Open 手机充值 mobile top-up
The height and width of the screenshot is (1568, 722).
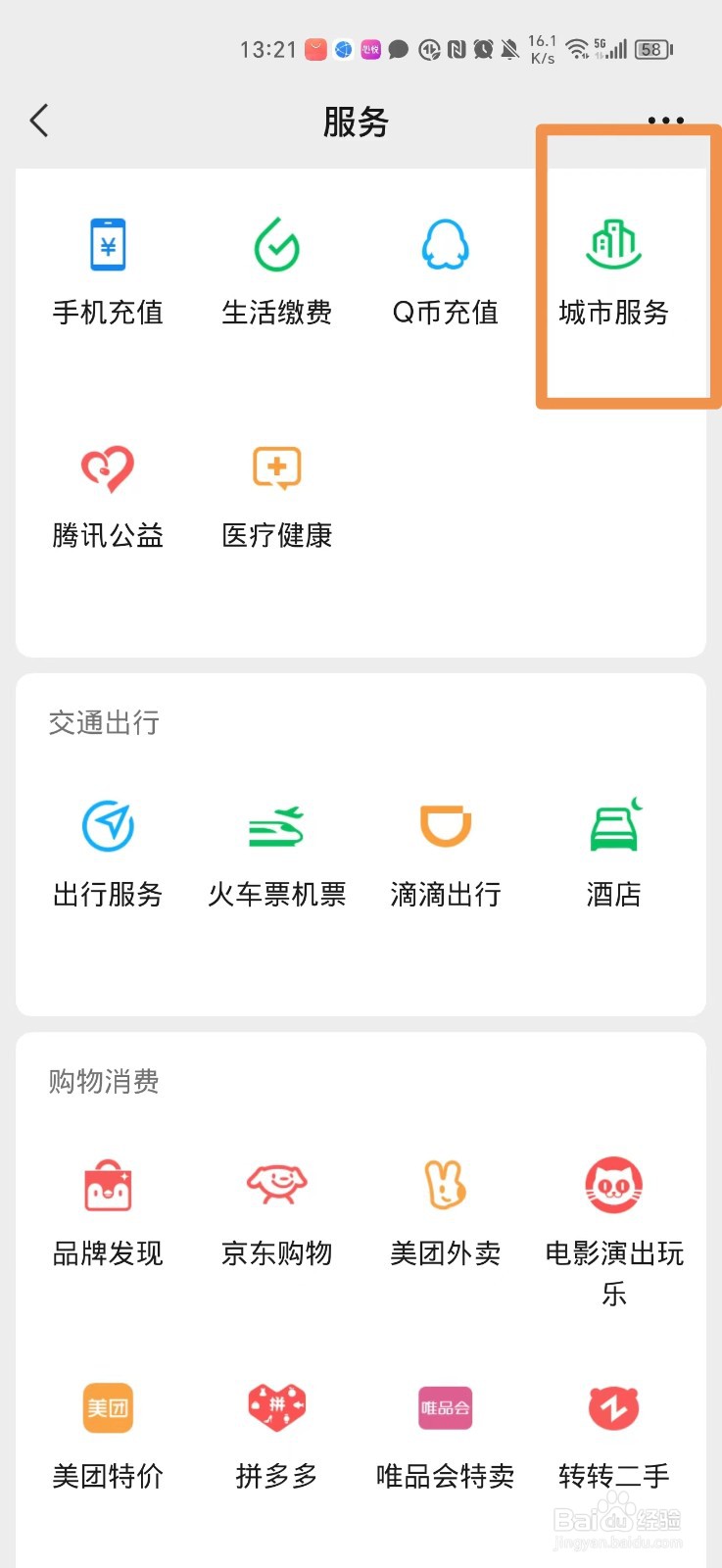[108, 272]
